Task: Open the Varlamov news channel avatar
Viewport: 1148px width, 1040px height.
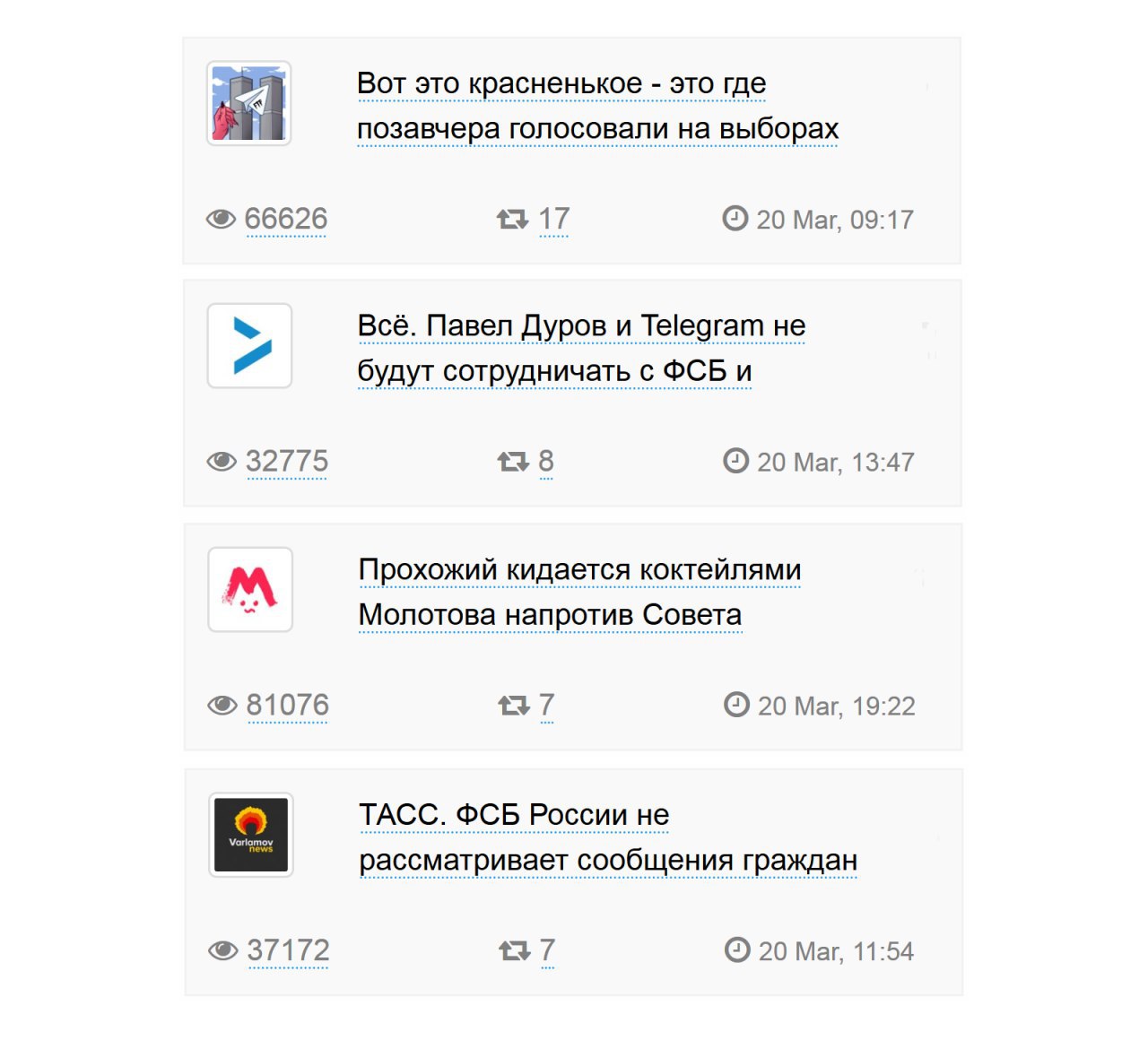Action: click(x=251, y=835)
